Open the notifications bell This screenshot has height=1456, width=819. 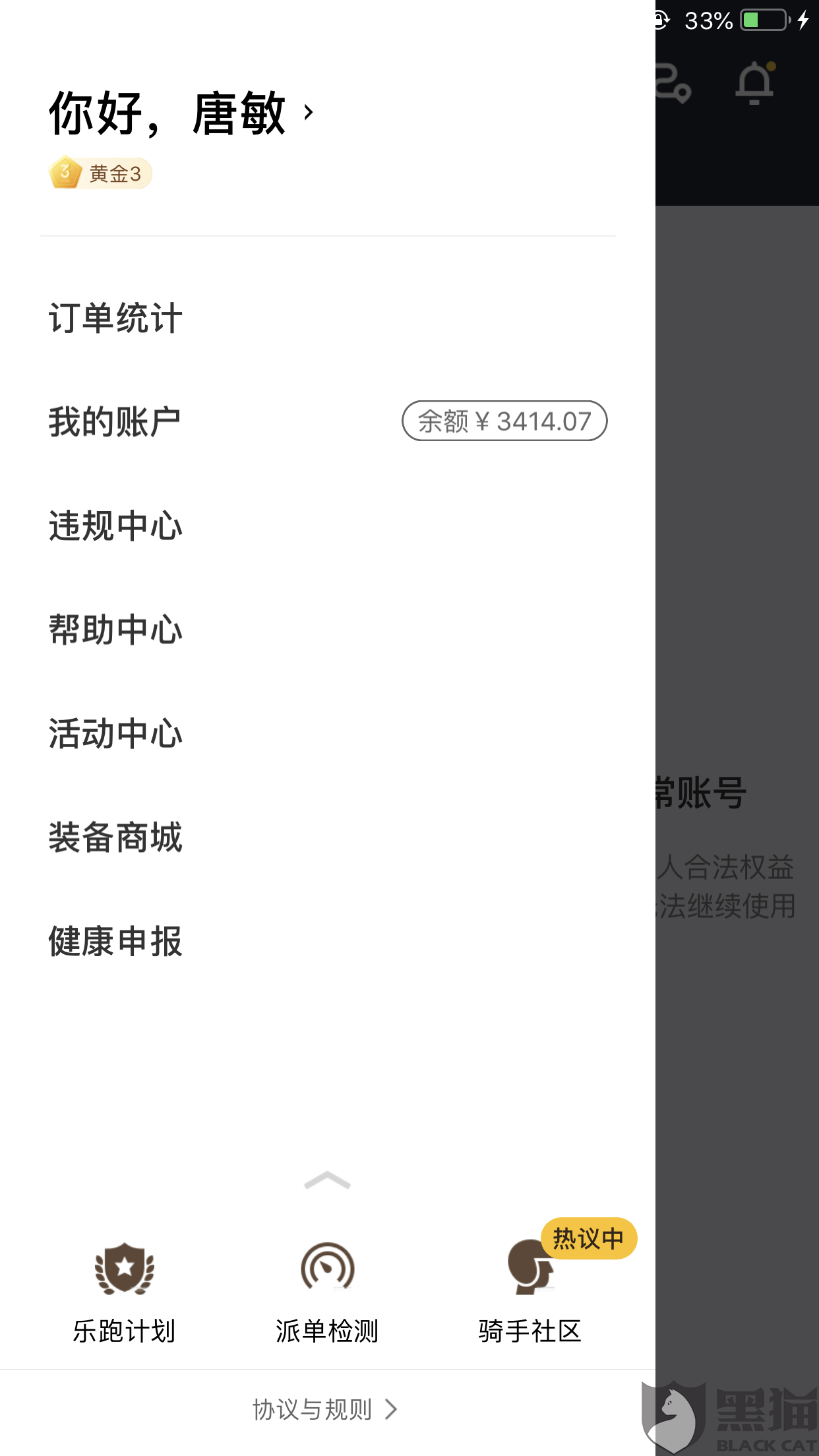click(x=755, y=83)
